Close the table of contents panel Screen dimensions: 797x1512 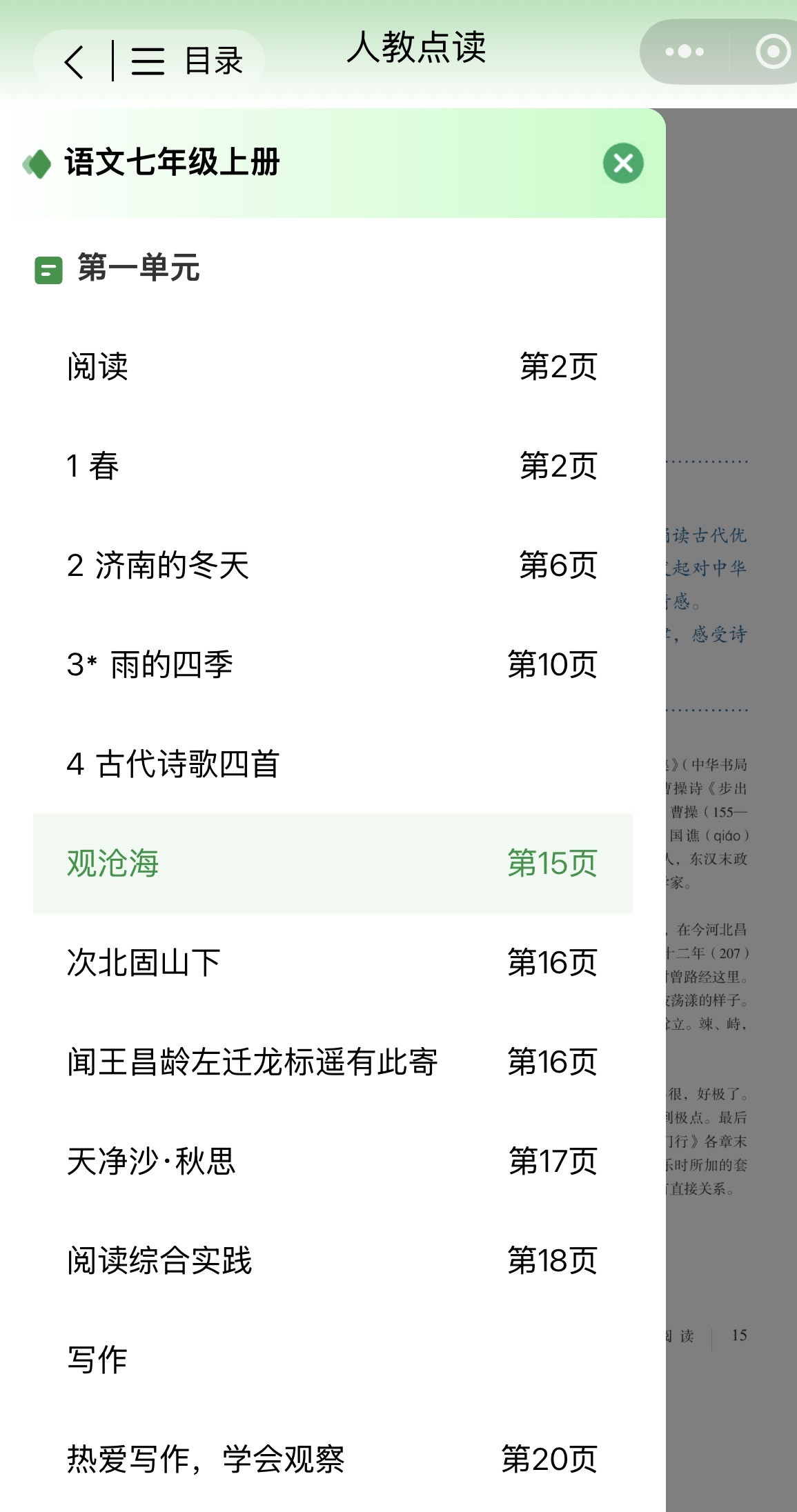coord(622,163)
